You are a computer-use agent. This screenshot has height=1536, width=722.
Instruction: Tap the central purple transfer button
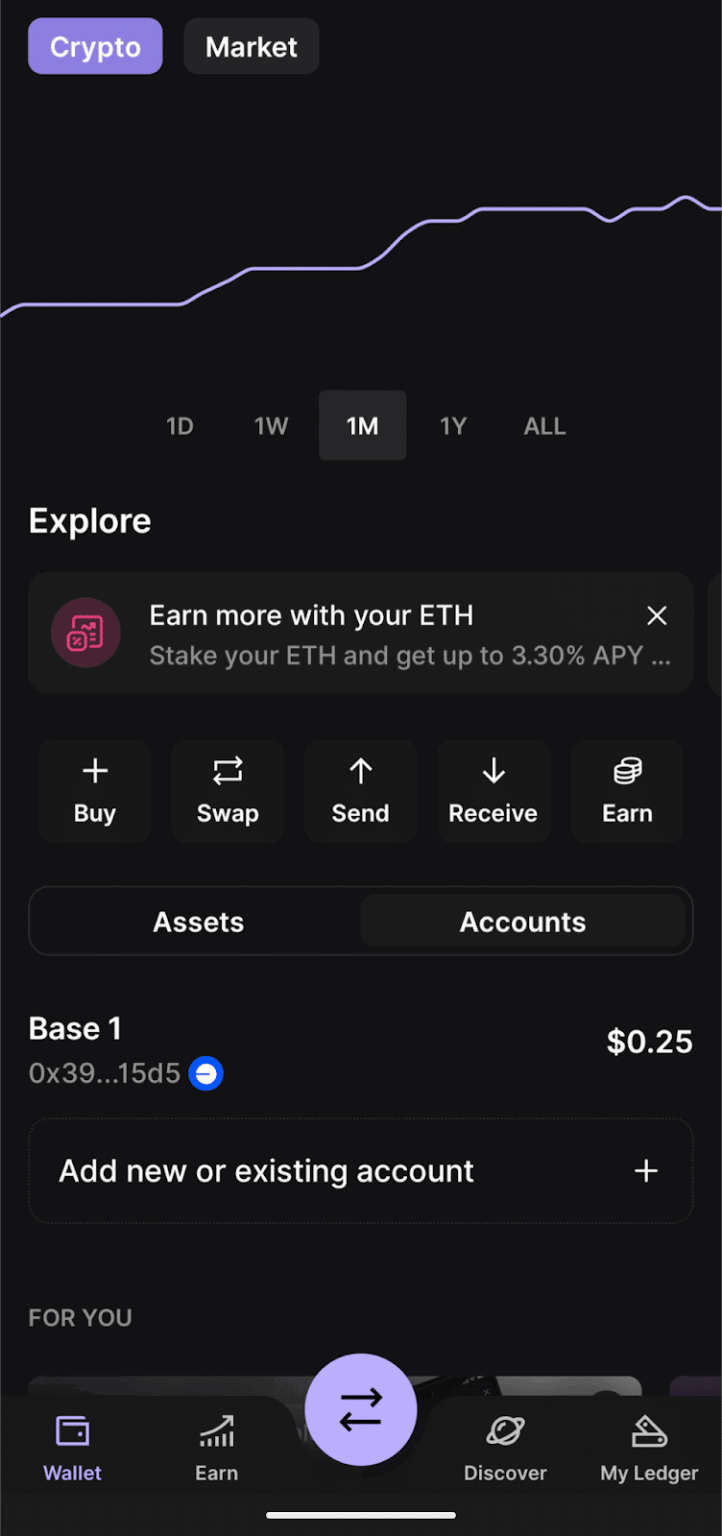(x=360, y=1408)
